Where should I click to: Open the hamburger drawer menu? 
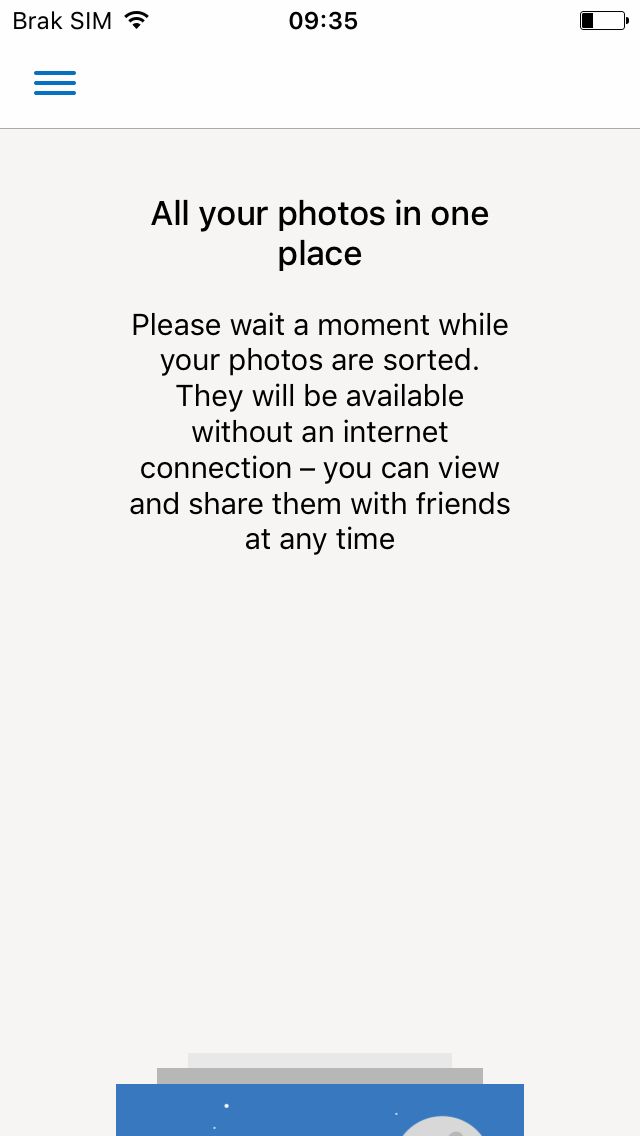[x=55, y=83]
